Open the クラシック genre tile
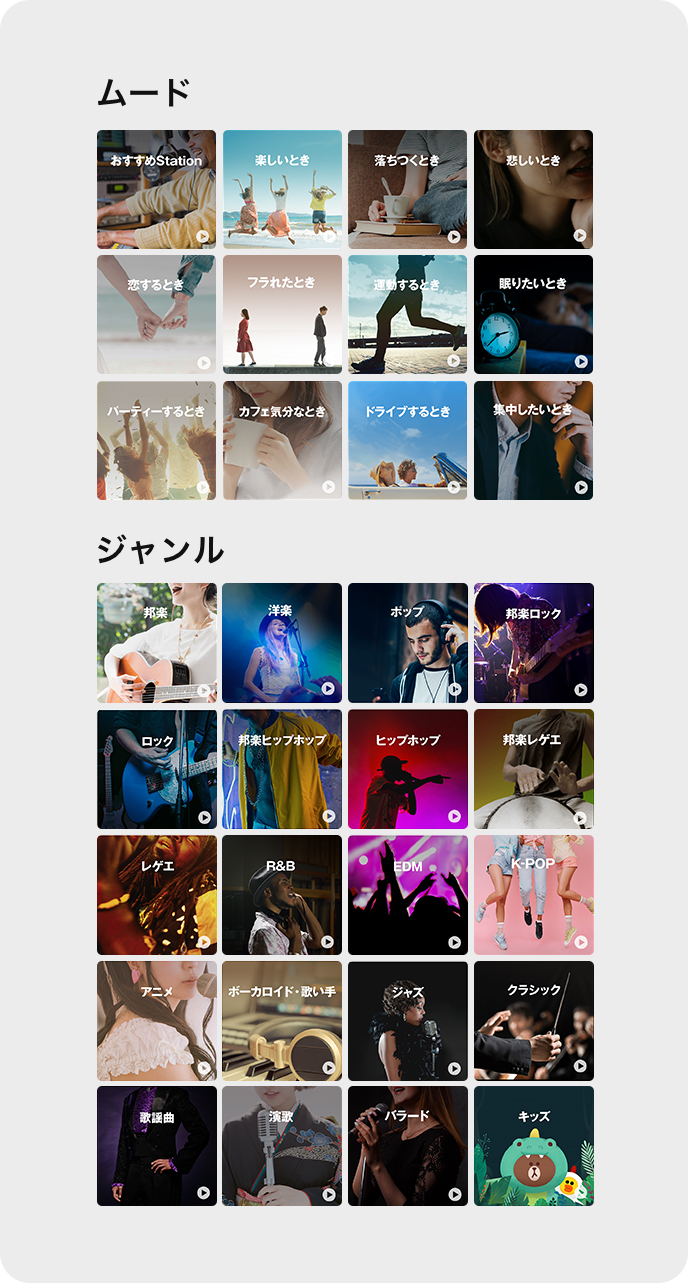Viewport: 688px width, 1283px height. [x=533, y=1021]
